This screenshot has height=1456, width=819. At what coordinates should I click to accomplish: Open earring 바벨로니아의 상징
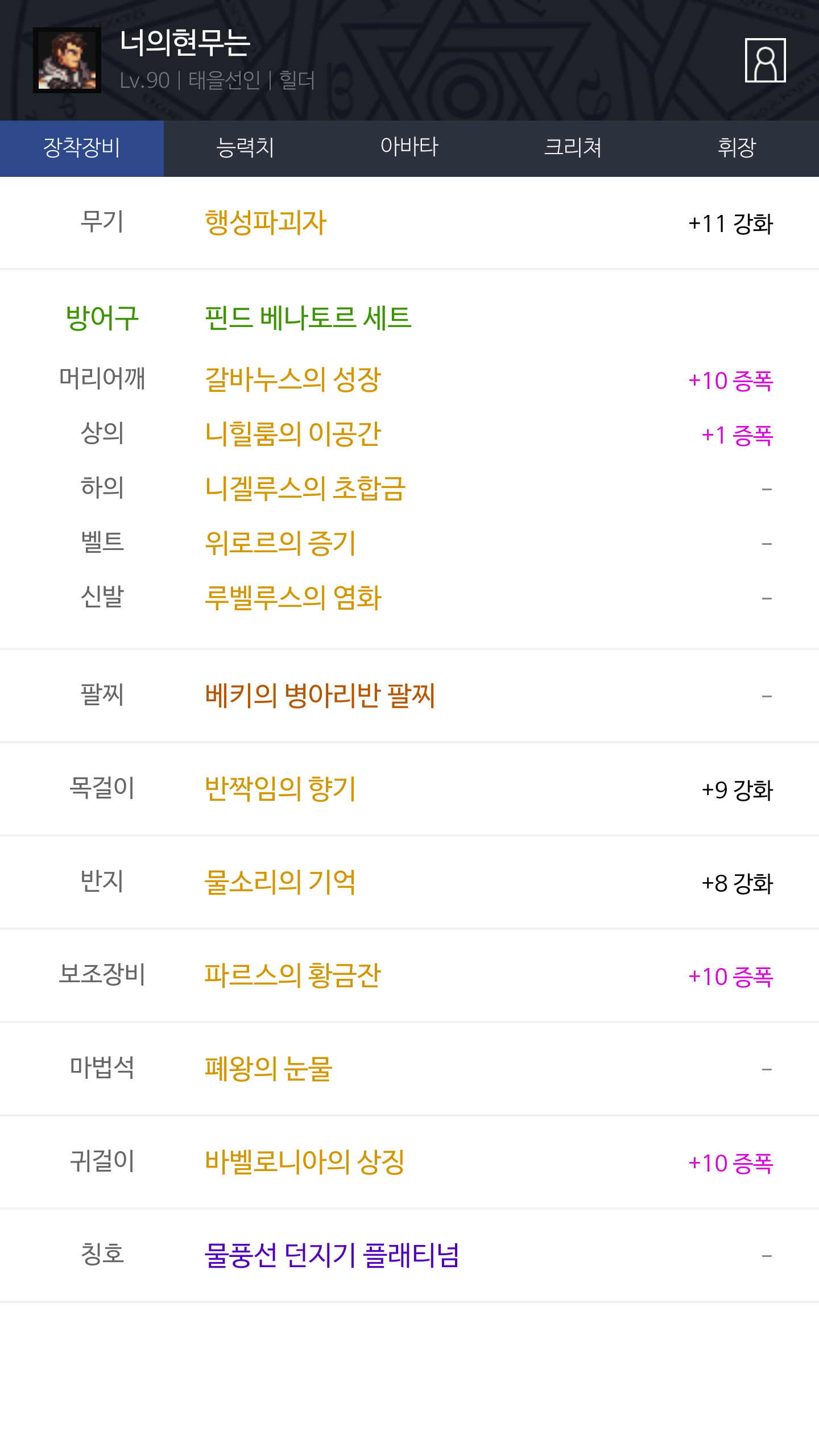tap(305, 1162)
